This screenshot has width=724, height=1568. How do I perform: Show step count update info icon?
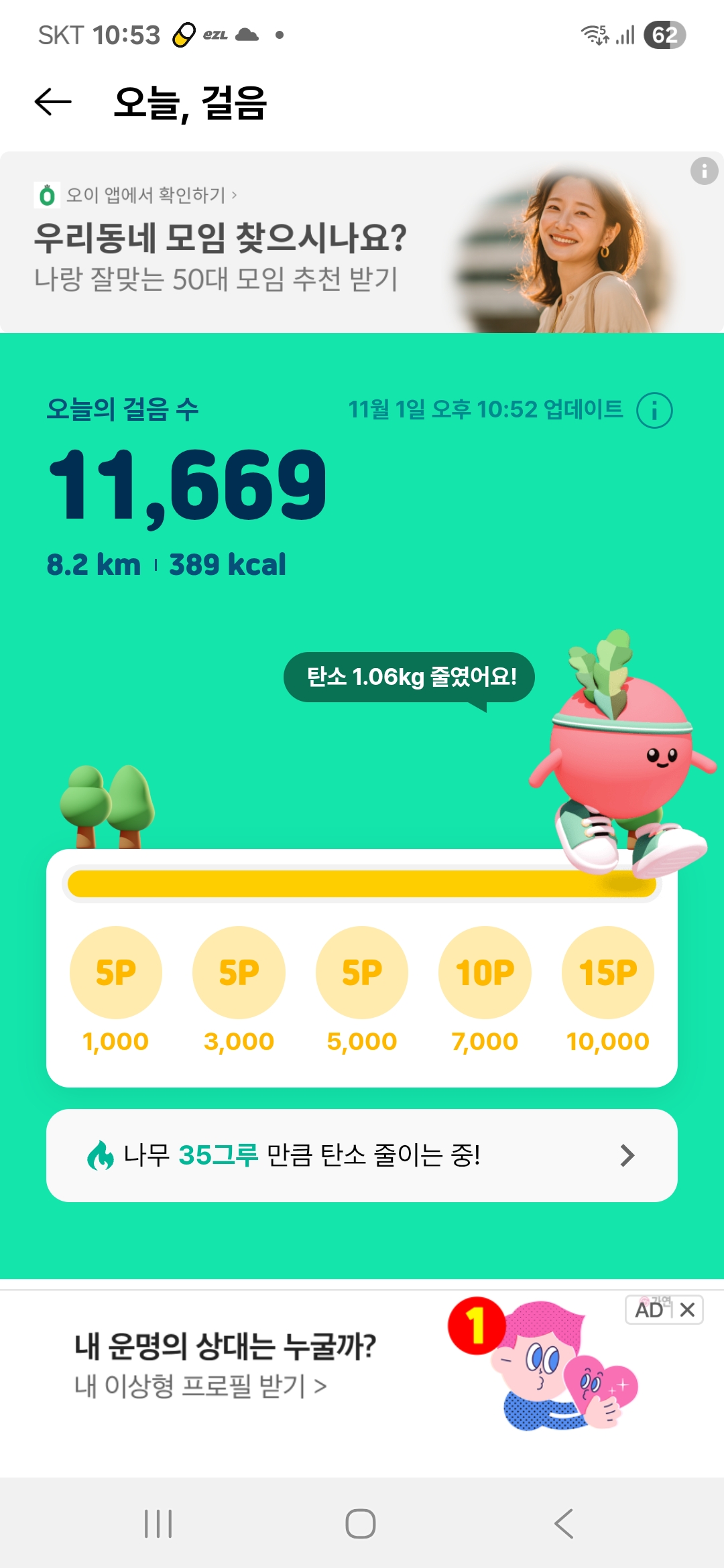click(x=654, y=410)
